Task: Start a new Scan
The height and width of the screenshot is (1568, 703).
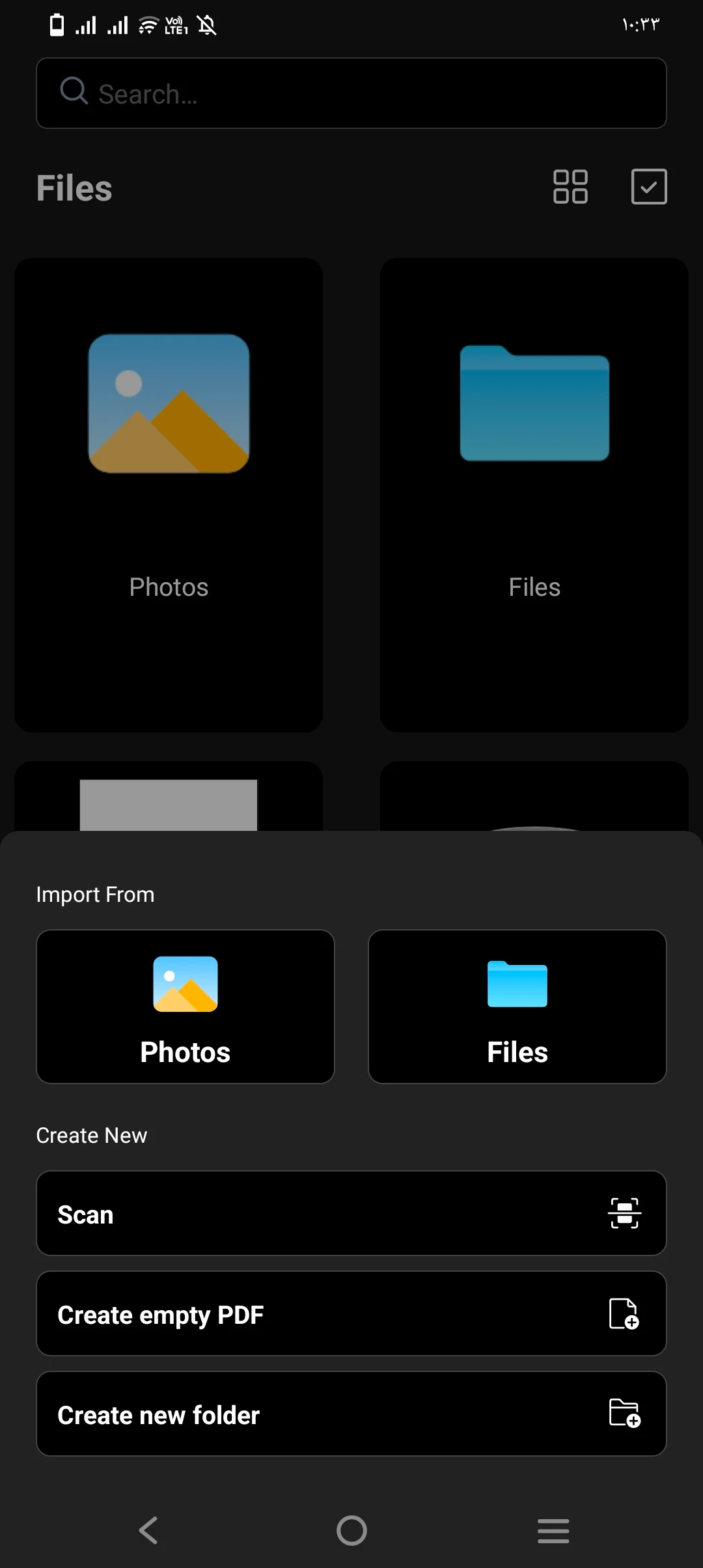Action: coord(351,1213)
